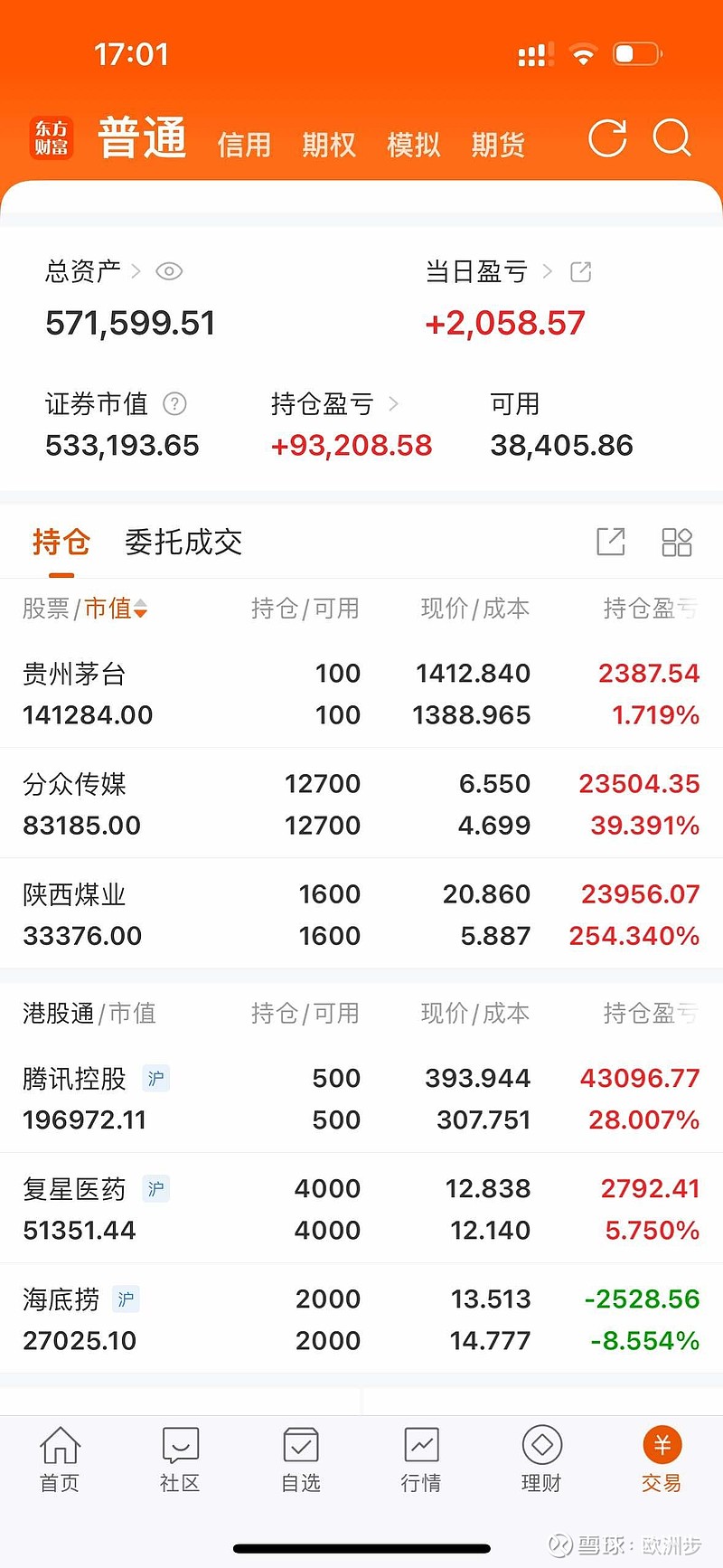Open the search magnifier icon
Viewport: 723px width, 1568px height.
coord(671,138)
